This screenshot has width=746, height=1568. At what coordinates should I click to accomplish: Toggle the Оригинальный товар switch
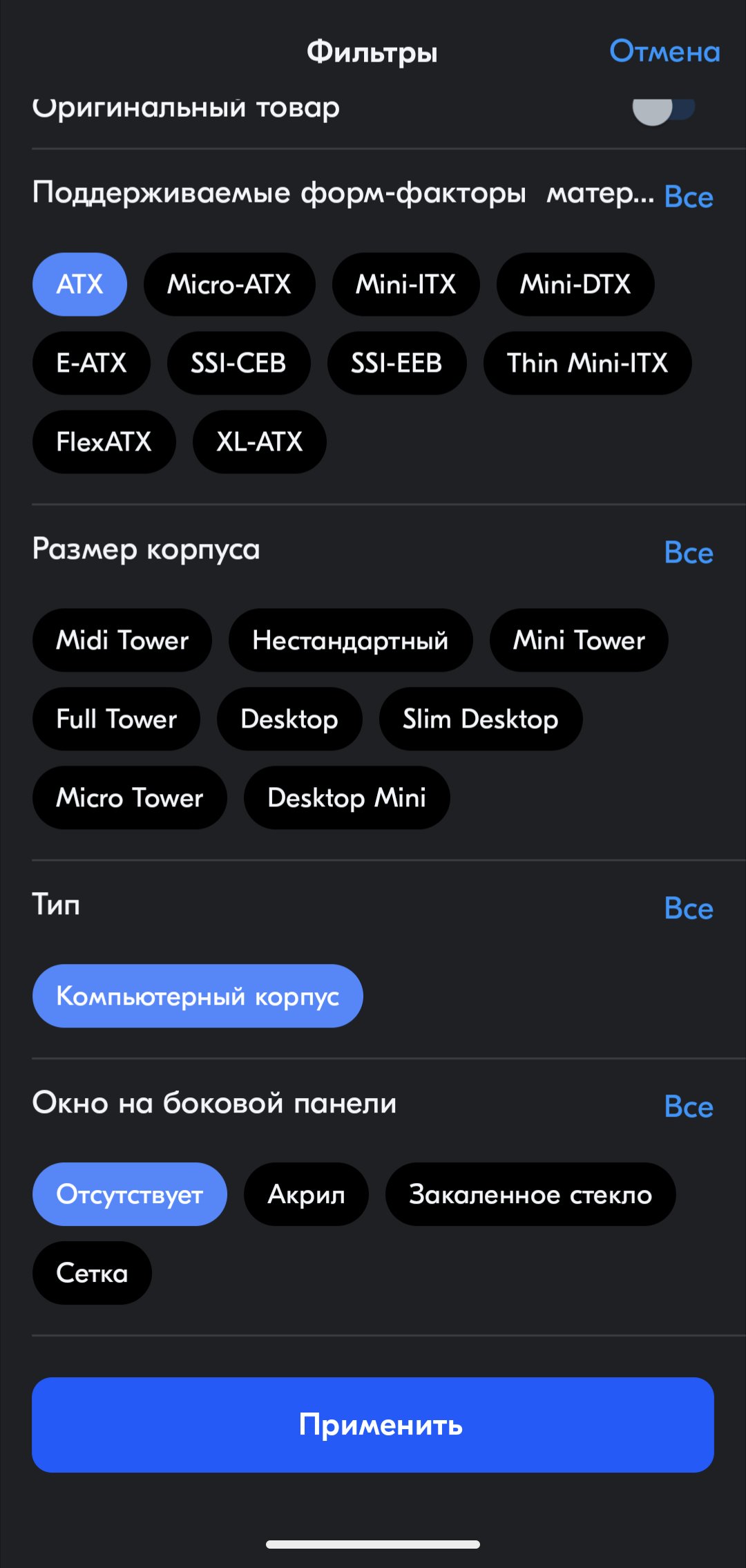point(663,109)
